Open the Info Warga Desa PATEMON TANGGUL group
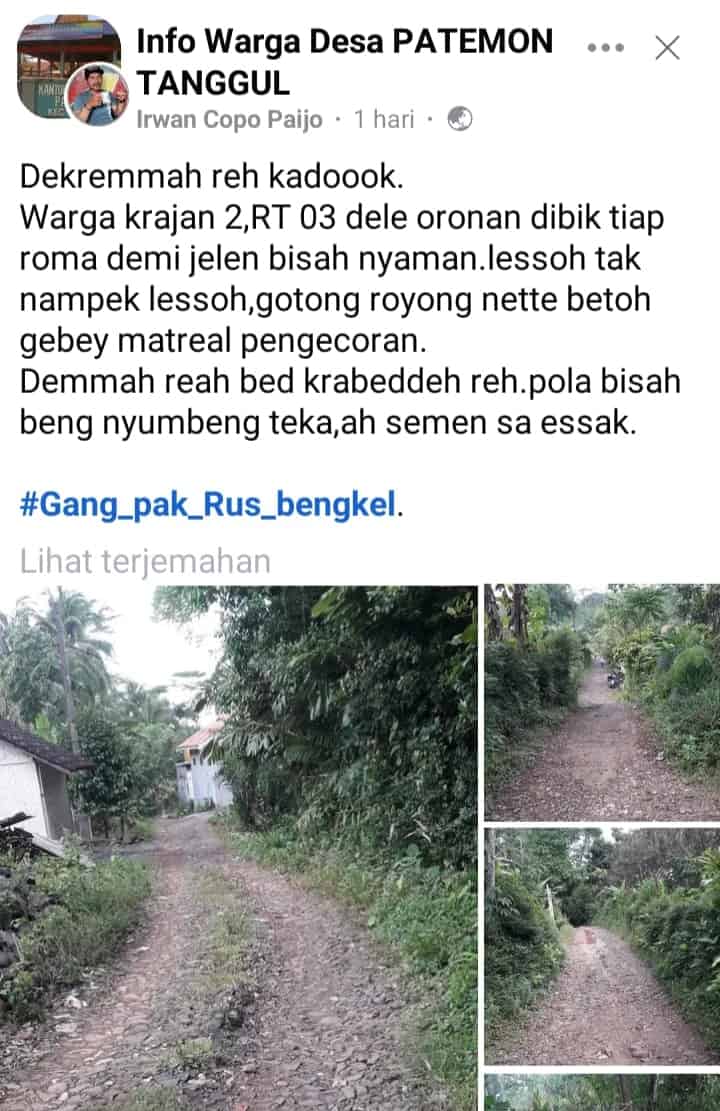Viewport: 720px width, 1111px height. pos(343,60)
